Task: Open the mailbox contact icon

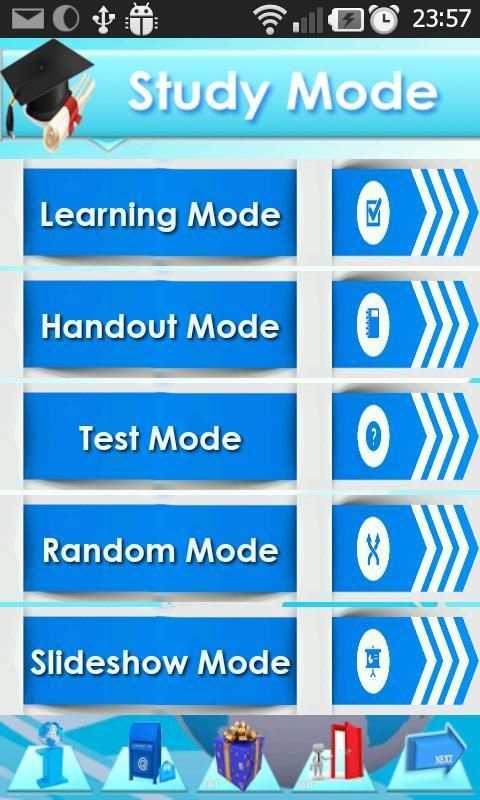Action: tap(148, 753)
